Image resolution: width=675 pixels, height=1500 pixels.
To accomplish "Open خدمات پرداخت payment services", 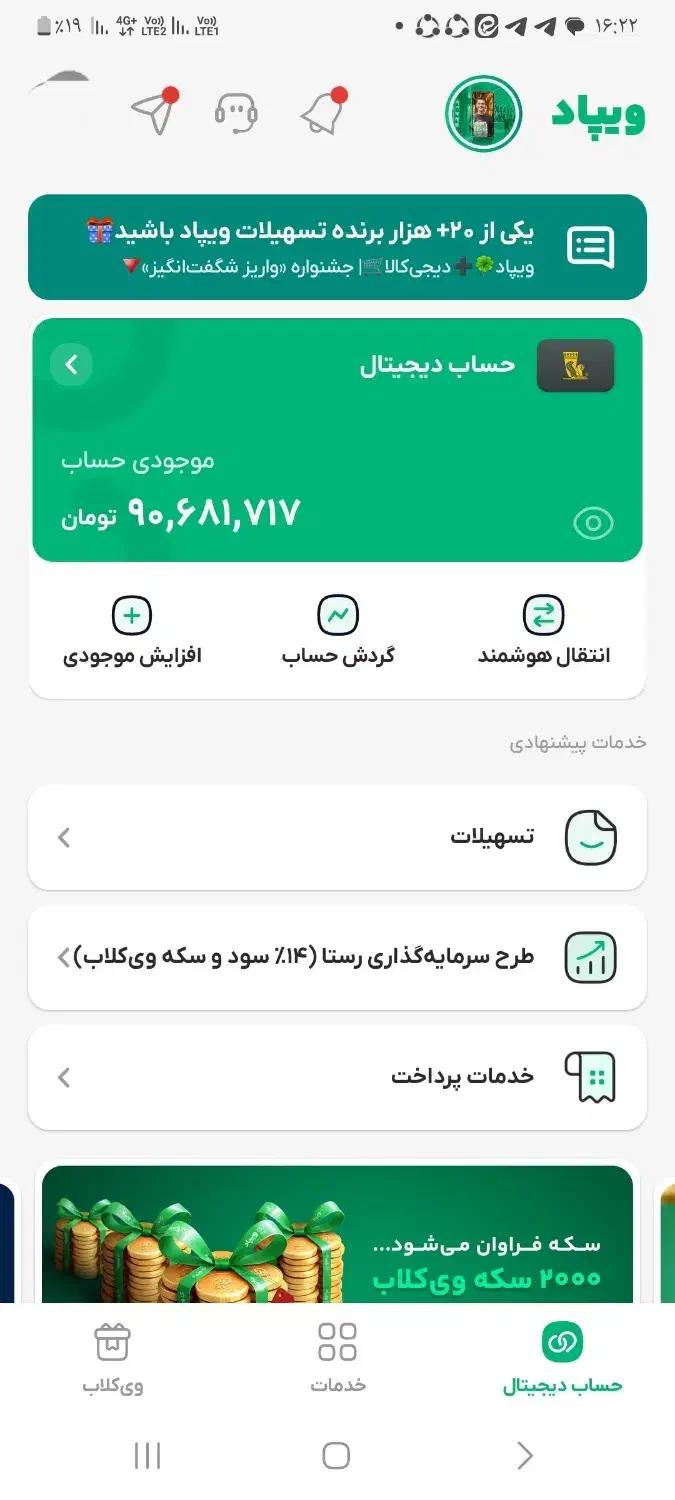I will tap(337, 1077).
